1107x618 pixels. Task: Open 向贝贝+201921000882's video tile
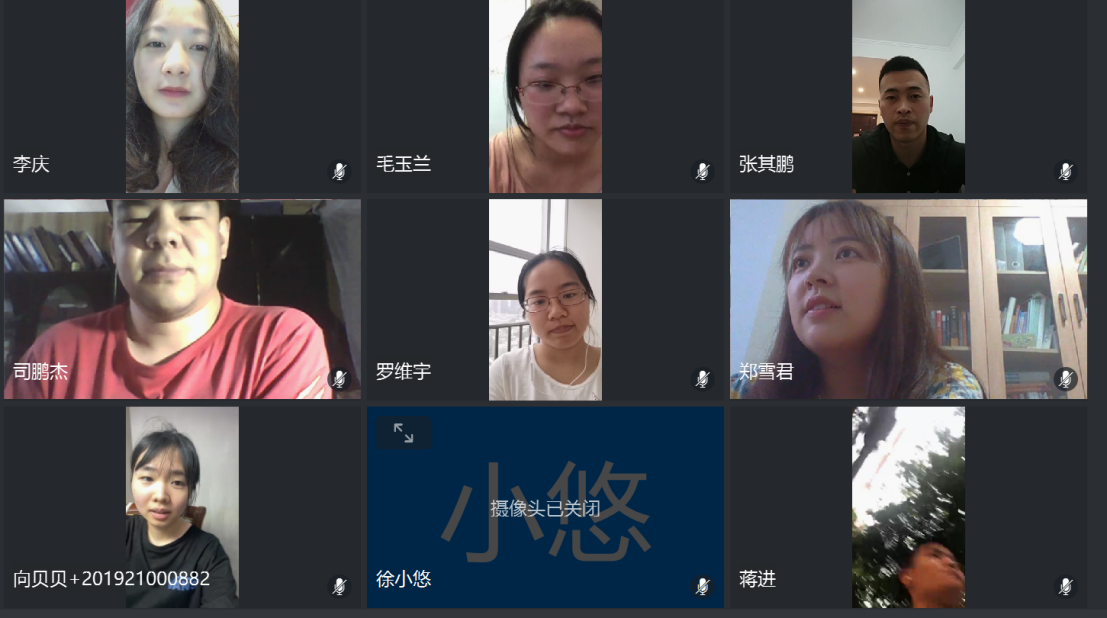182,506
